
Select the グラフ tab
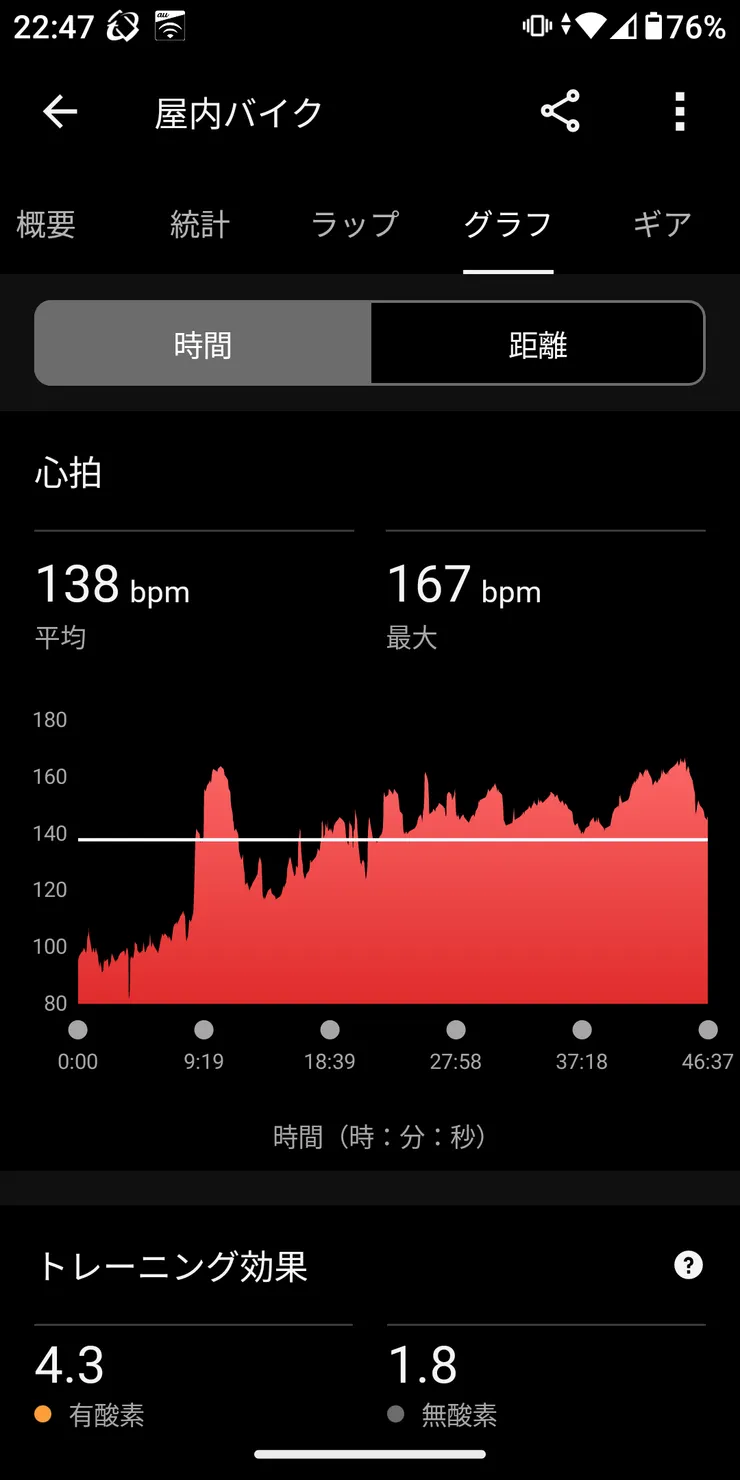pyautogui.click(x=508, y=224)
